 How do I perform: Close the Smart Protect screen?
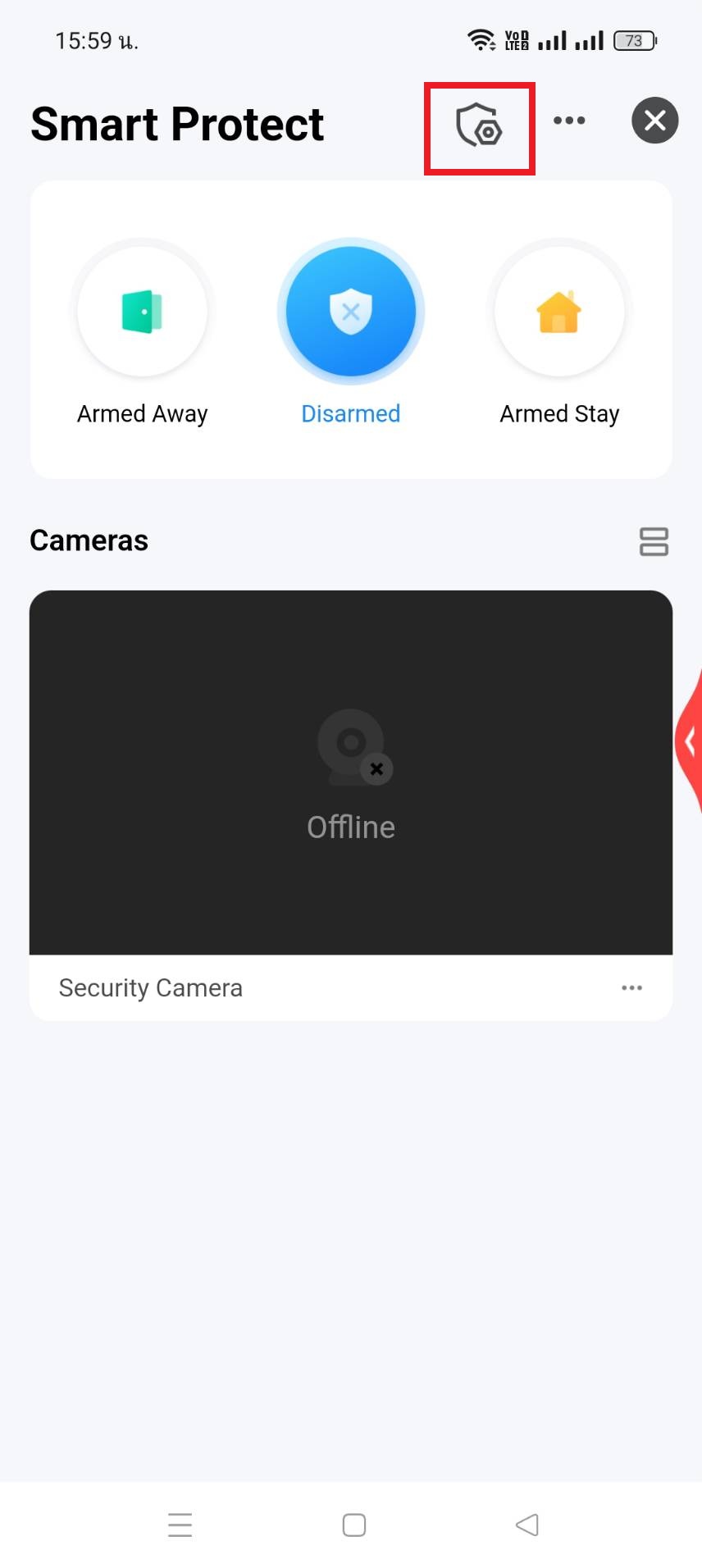(654, 121)
